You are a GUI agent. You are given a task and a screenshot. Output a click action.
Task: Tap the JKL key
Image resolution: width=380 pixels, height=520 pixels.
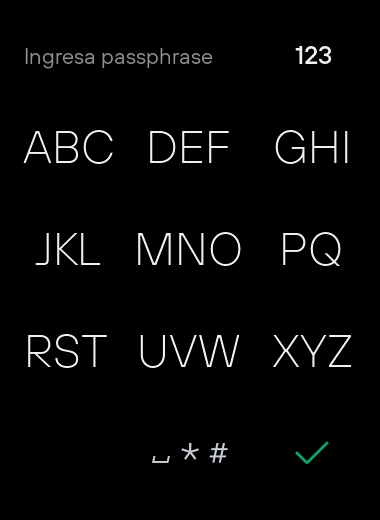click(x=68, y=249)
